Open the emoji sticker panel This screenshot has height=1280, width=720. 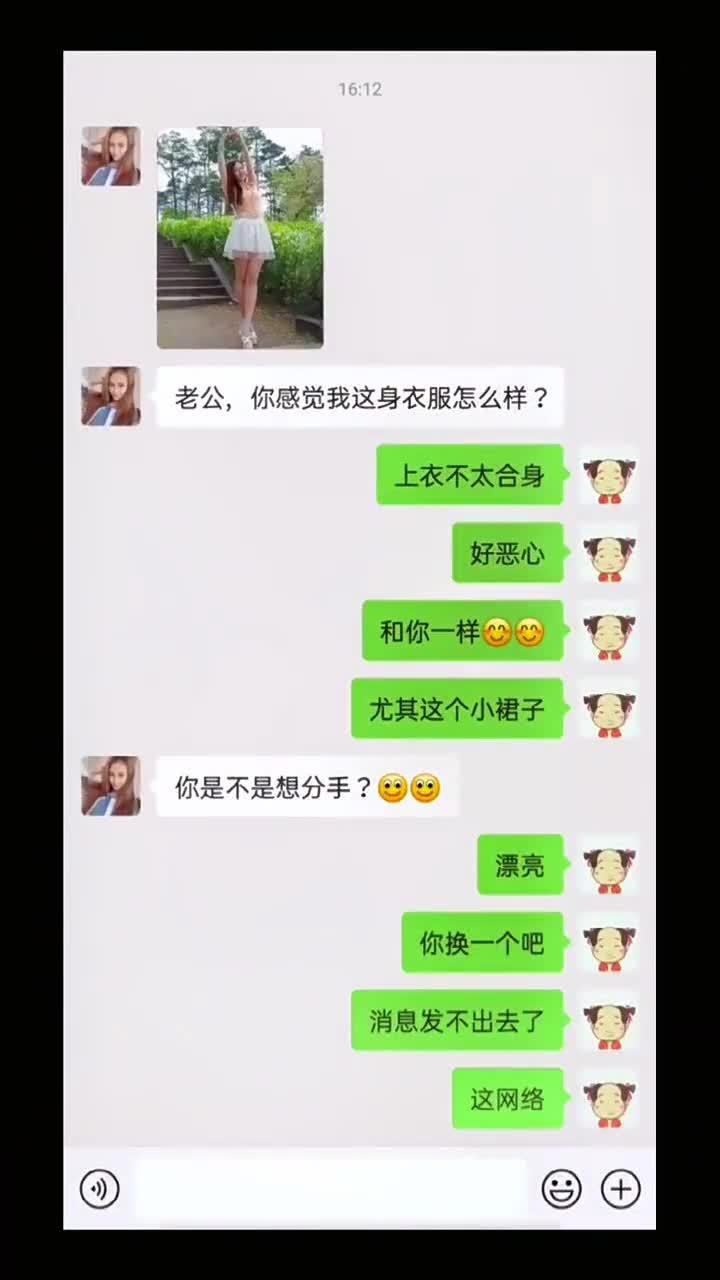tap(561, 1189)
